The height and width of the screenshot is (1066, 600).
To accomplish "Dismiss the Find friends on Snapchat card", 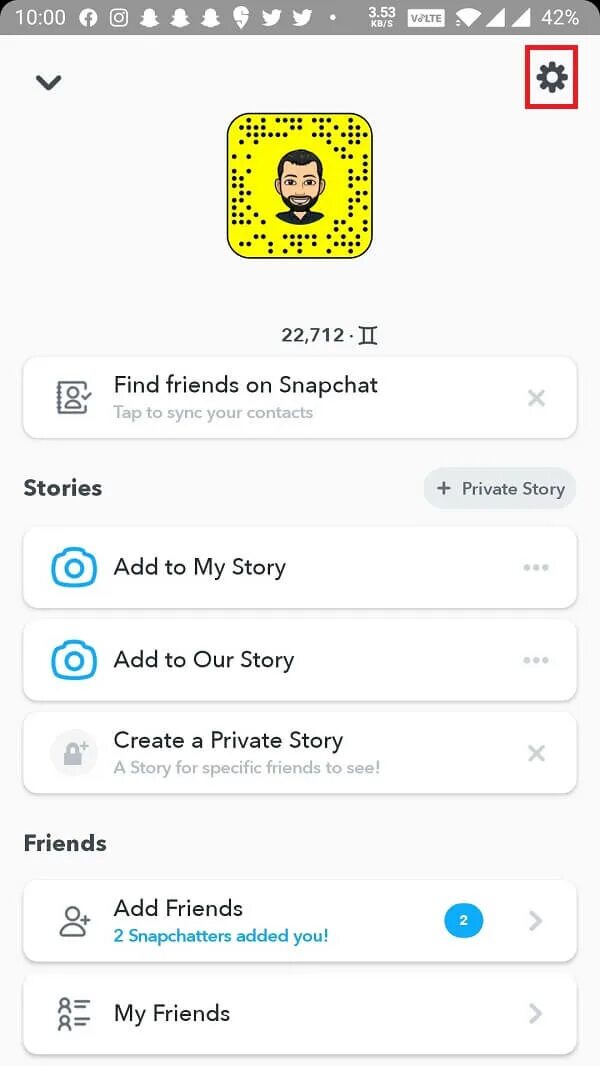I will [536, 398].
